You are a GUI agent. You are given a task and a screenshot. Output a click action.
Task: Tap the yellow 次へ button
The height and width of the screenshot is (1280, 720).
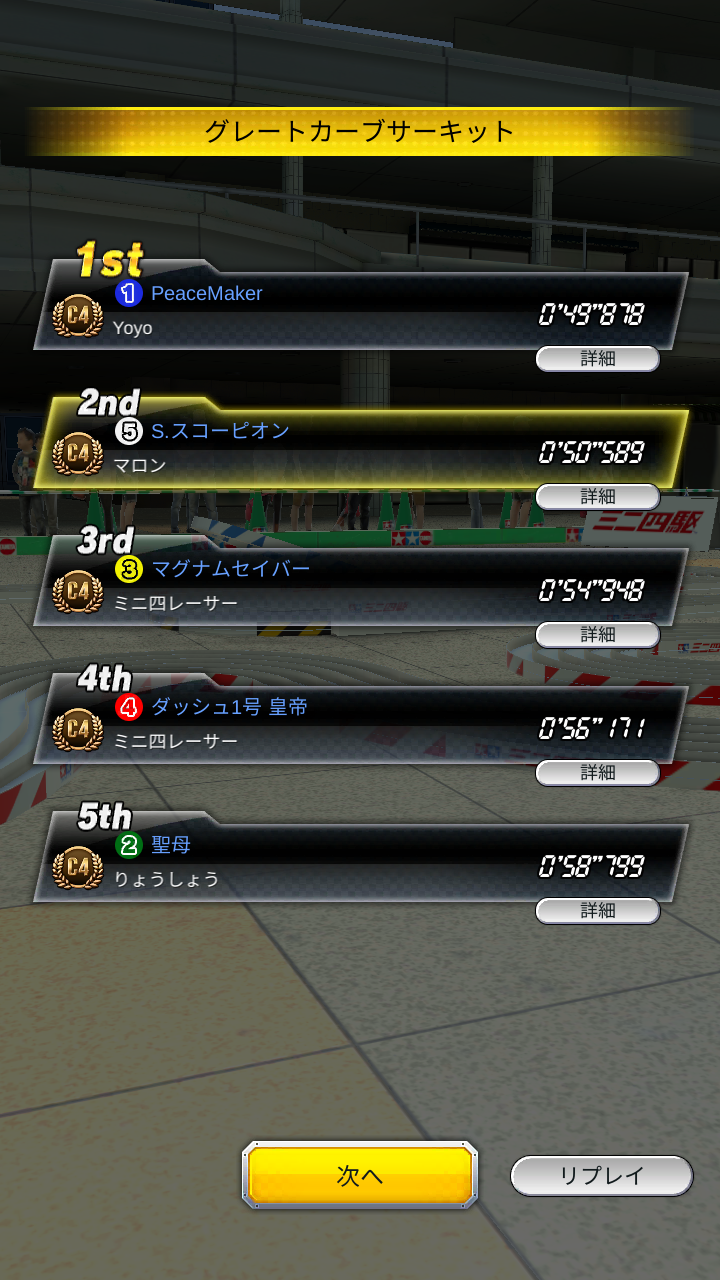(360, 1175)
